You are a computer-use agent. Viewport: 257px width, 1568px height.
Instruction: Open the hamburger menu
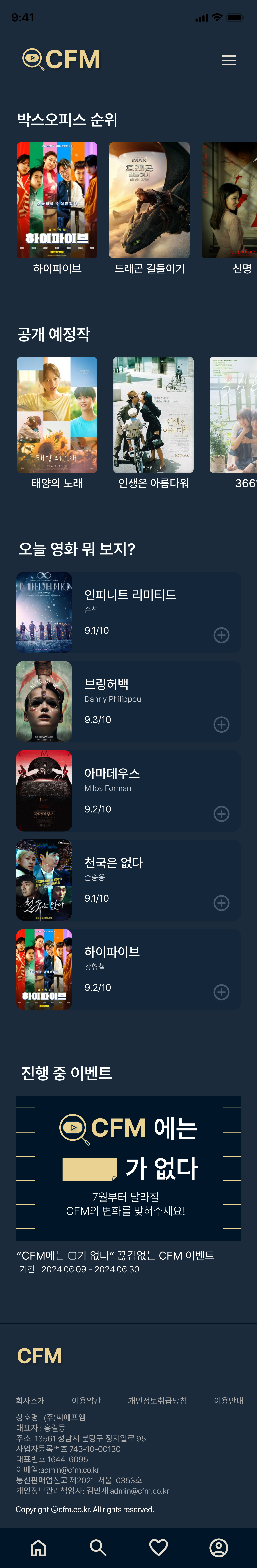pyautogui.click(x=228, y=60)
